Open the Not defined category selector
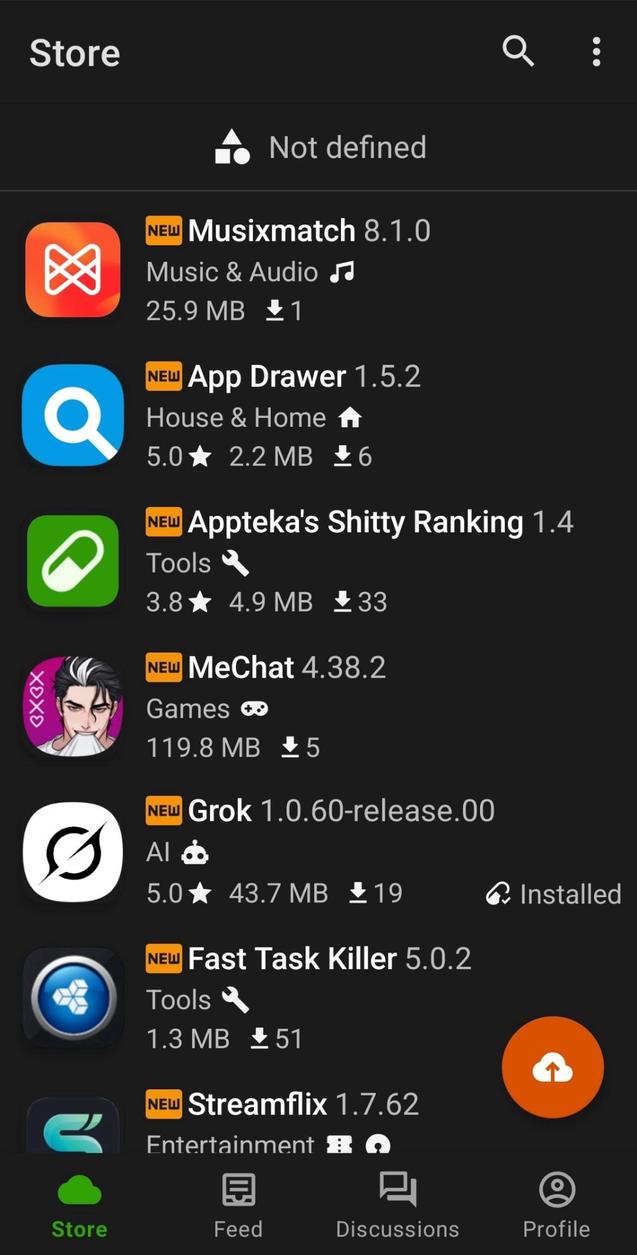This screenshot has width=637, height=1255. point(320,147)
